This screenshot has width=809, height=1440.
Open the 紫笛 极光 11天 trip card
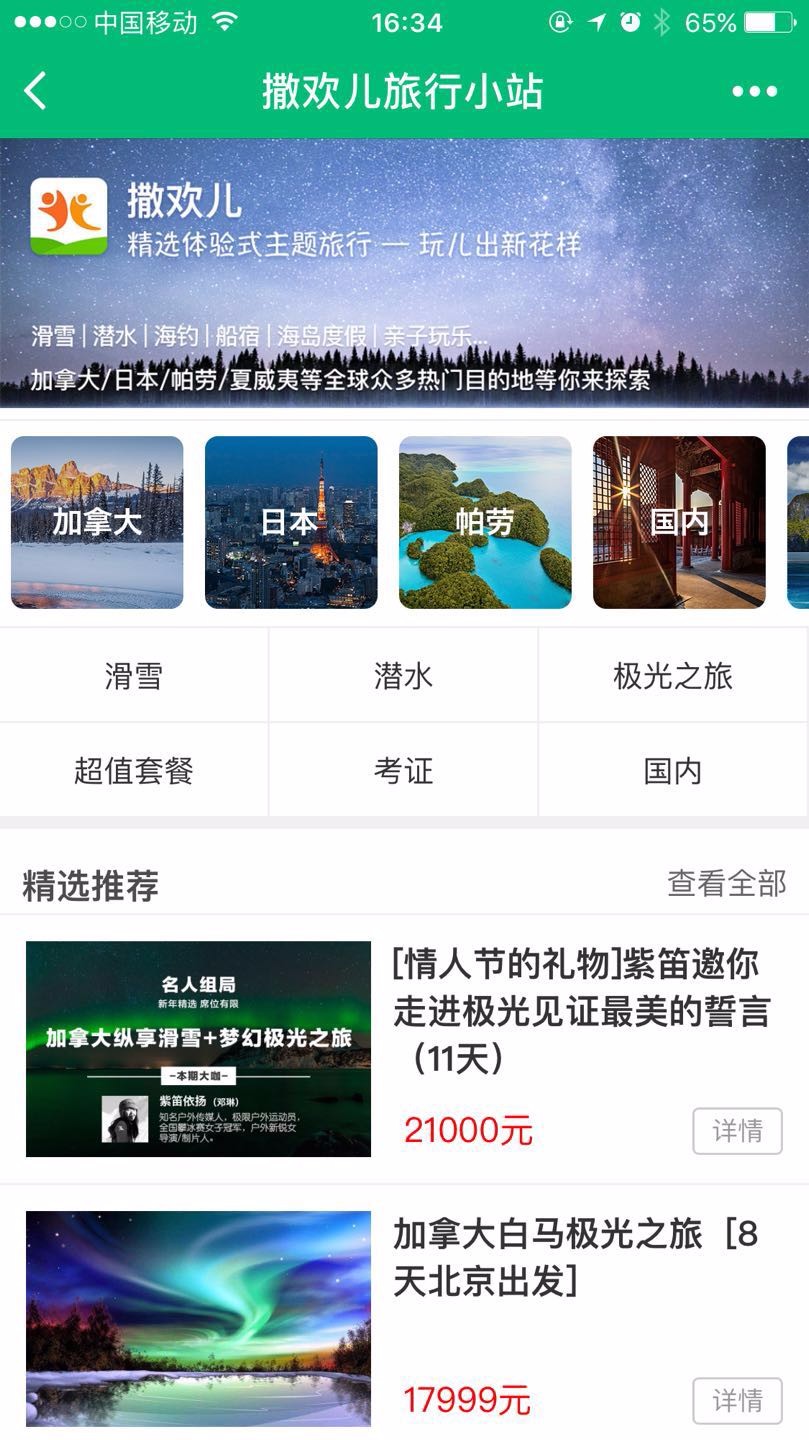click(581, 1010)
